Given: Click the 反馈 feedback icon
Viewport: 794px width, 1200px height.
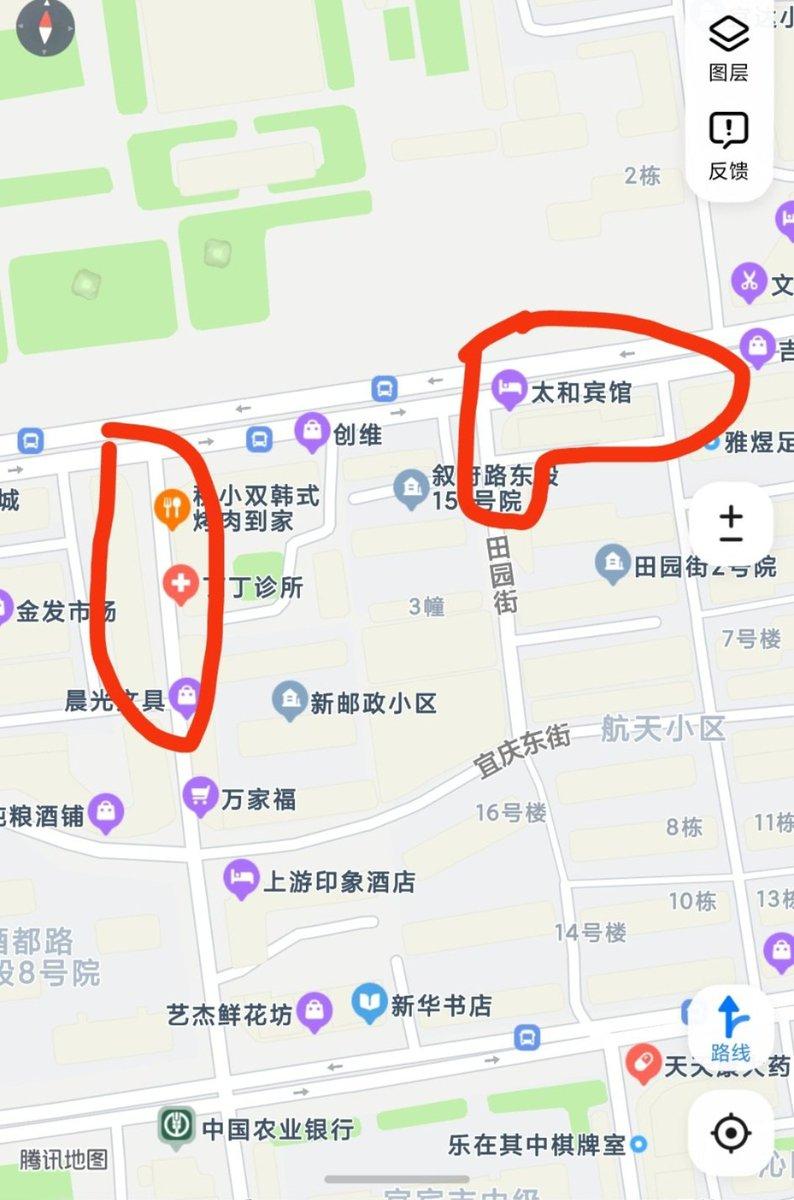Looking at the screenshot, I should coord(727,130).
